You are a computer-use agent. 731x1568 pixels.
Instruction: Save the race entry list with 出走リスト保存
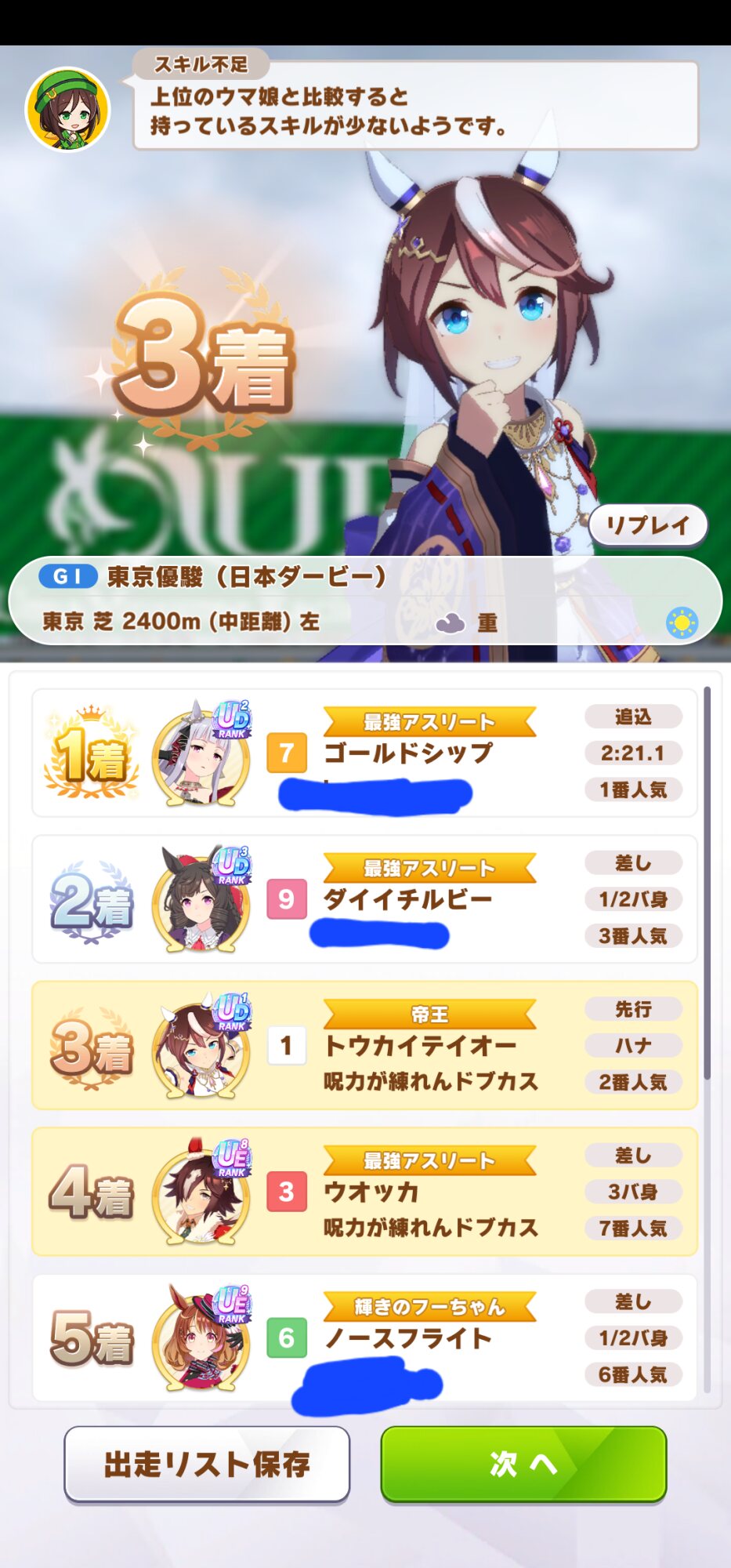[207, 1464]
